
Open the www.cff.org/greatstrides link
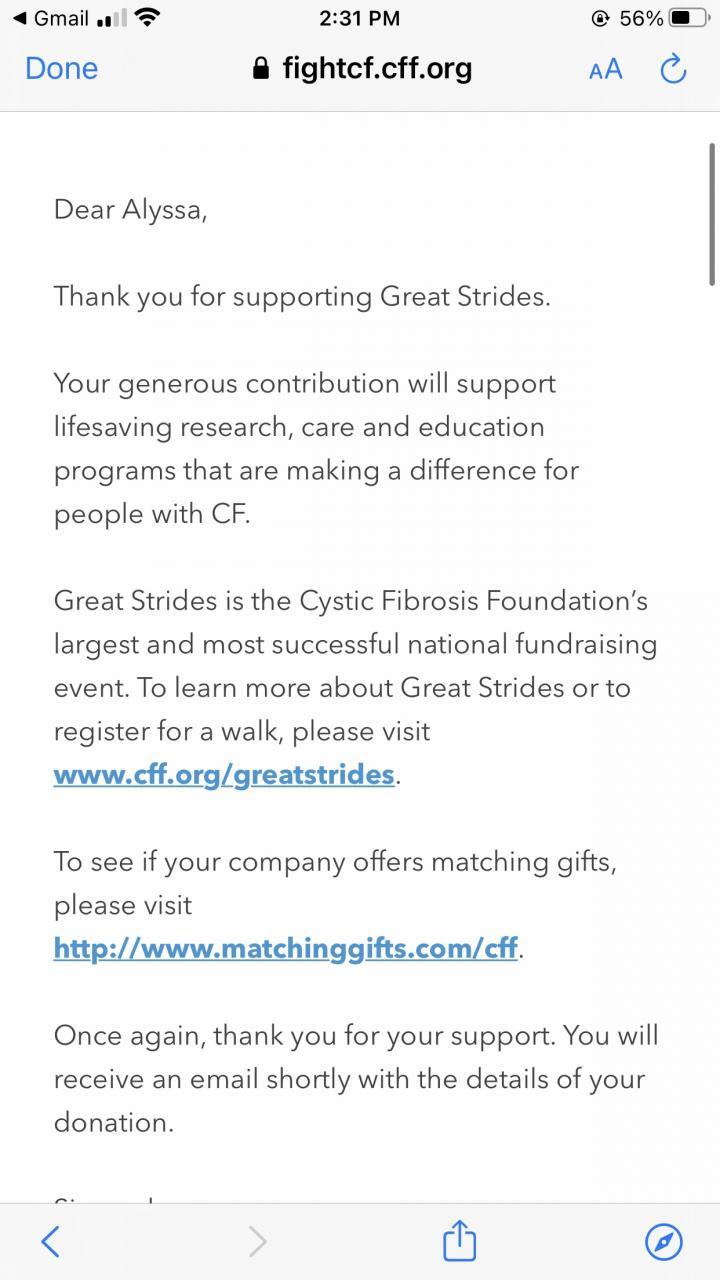tap(224, 774)
